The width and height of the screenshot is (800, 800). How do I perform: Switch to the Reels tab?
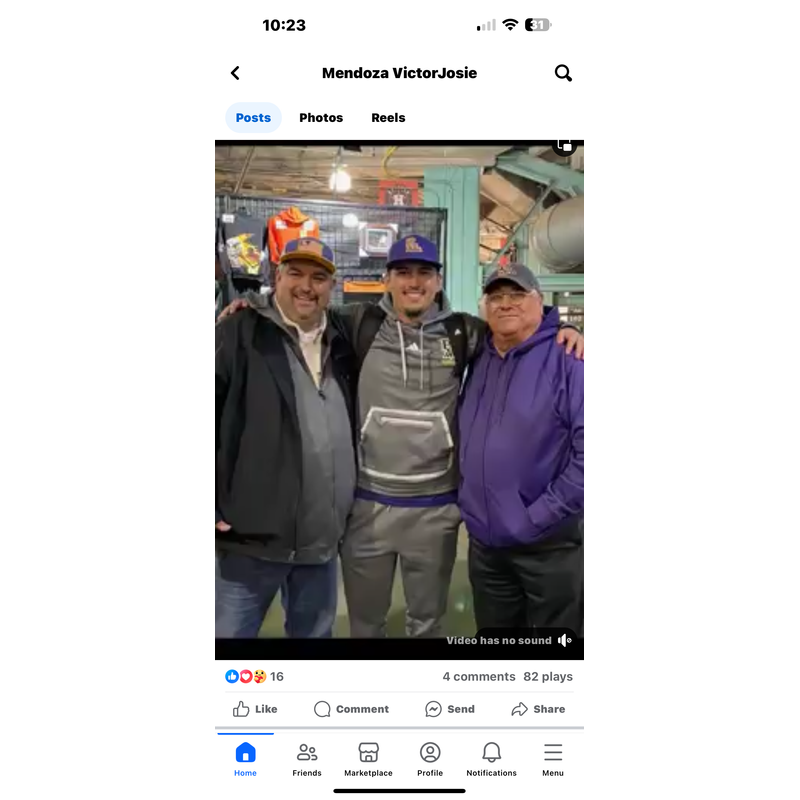pyautogui.click(x=388, y=118)
